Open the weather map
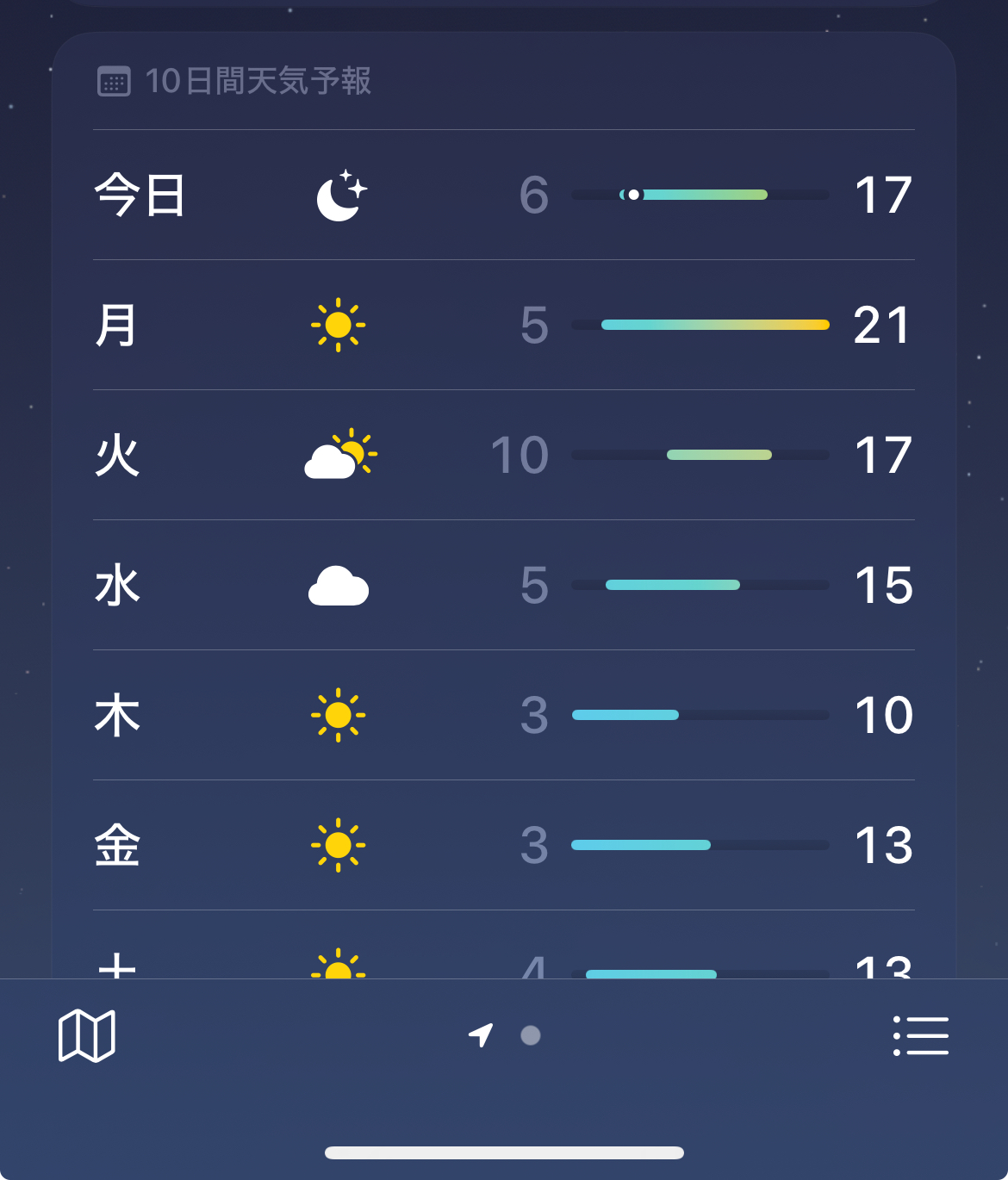Viewport: 1008px width, 1180px height. point(86,1035)
